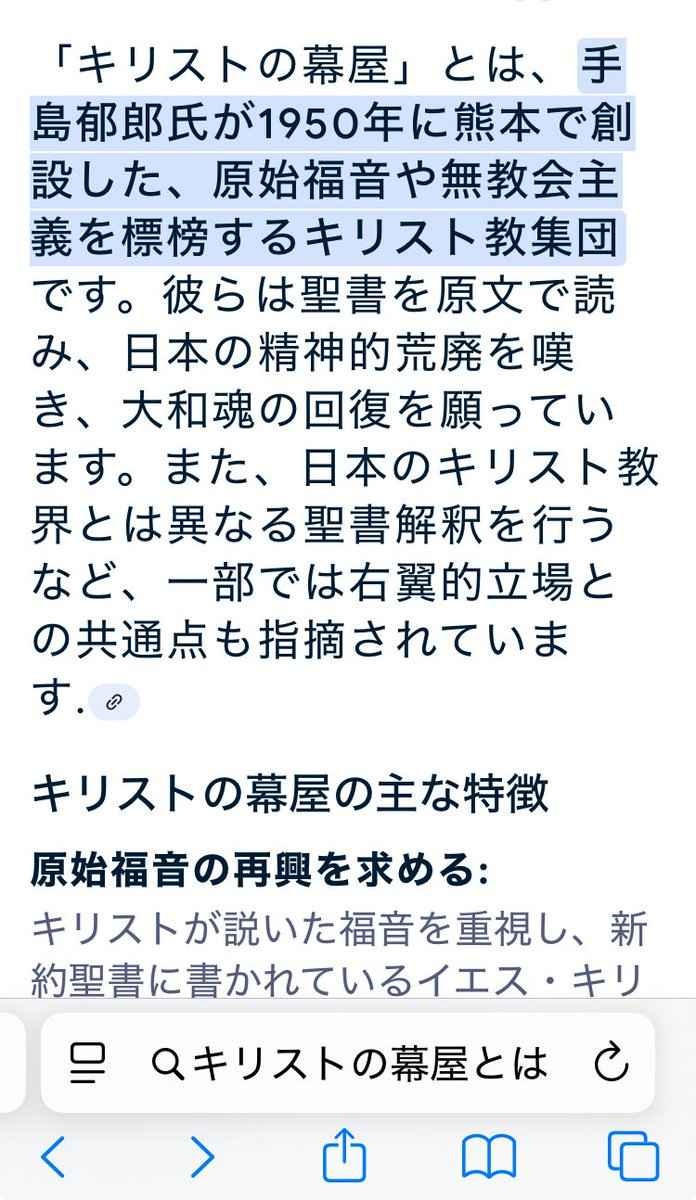696x1200 pixels.
Task: Share this page
Action: tap(346, 1156)
